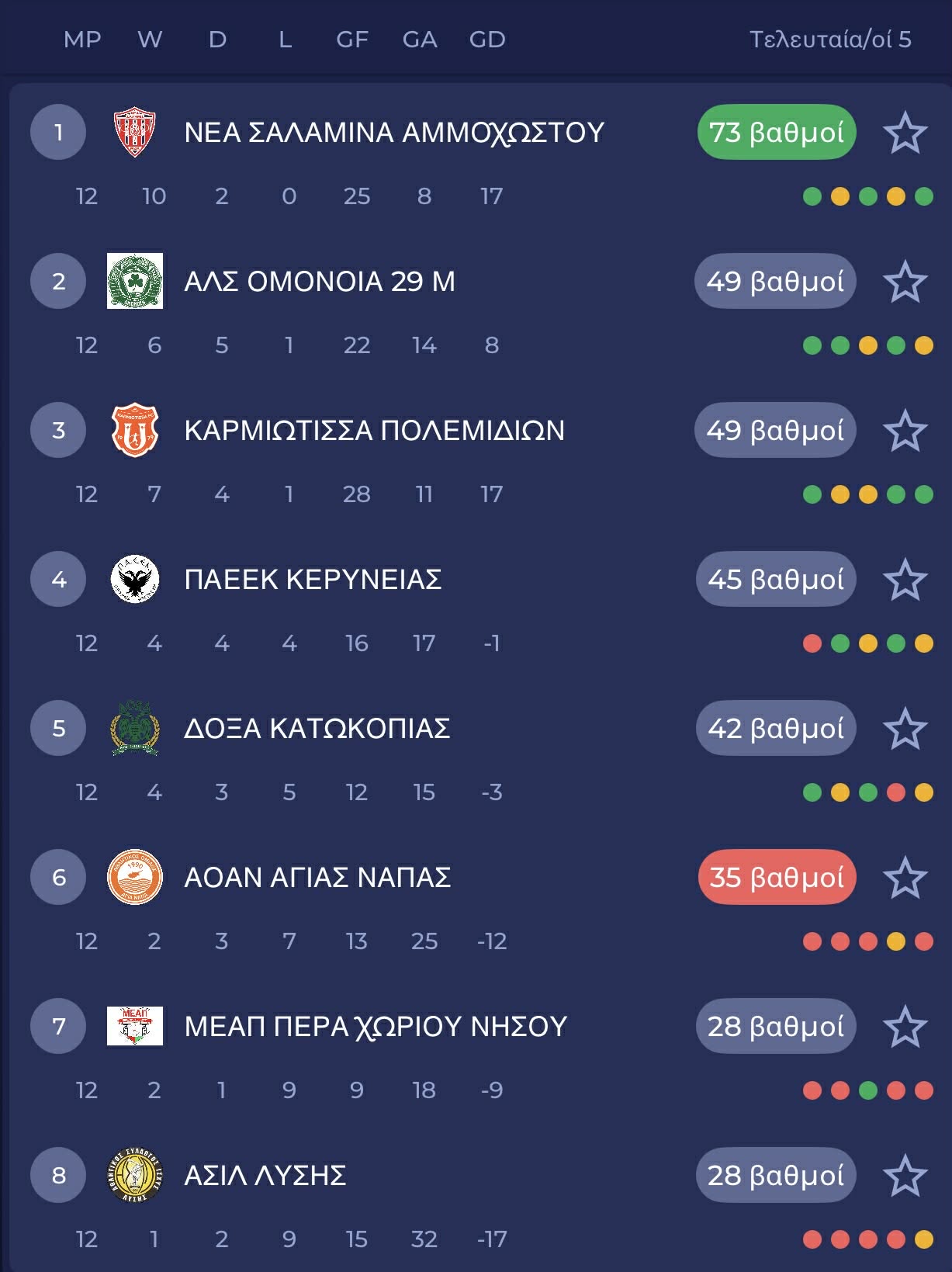This screenshot has height=1272, width=952.
Task: View the ΚΑΡΜΙΩΤΙΣΣΑ ΠΟΛΕΜΙΔΙΩΝ team page
Action: [375, 431]
